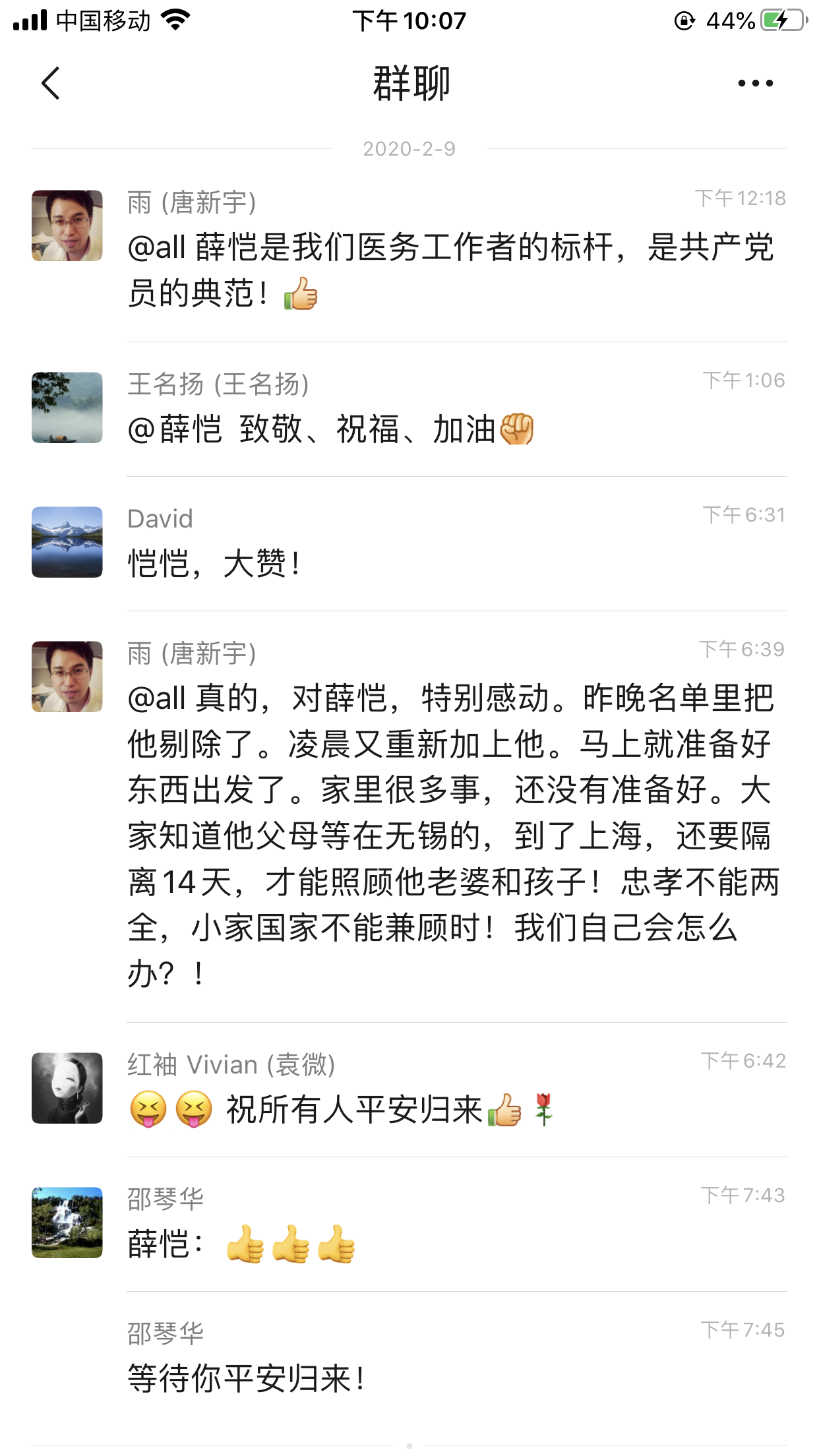Go back with the top-left arrow

coord(51,83)
